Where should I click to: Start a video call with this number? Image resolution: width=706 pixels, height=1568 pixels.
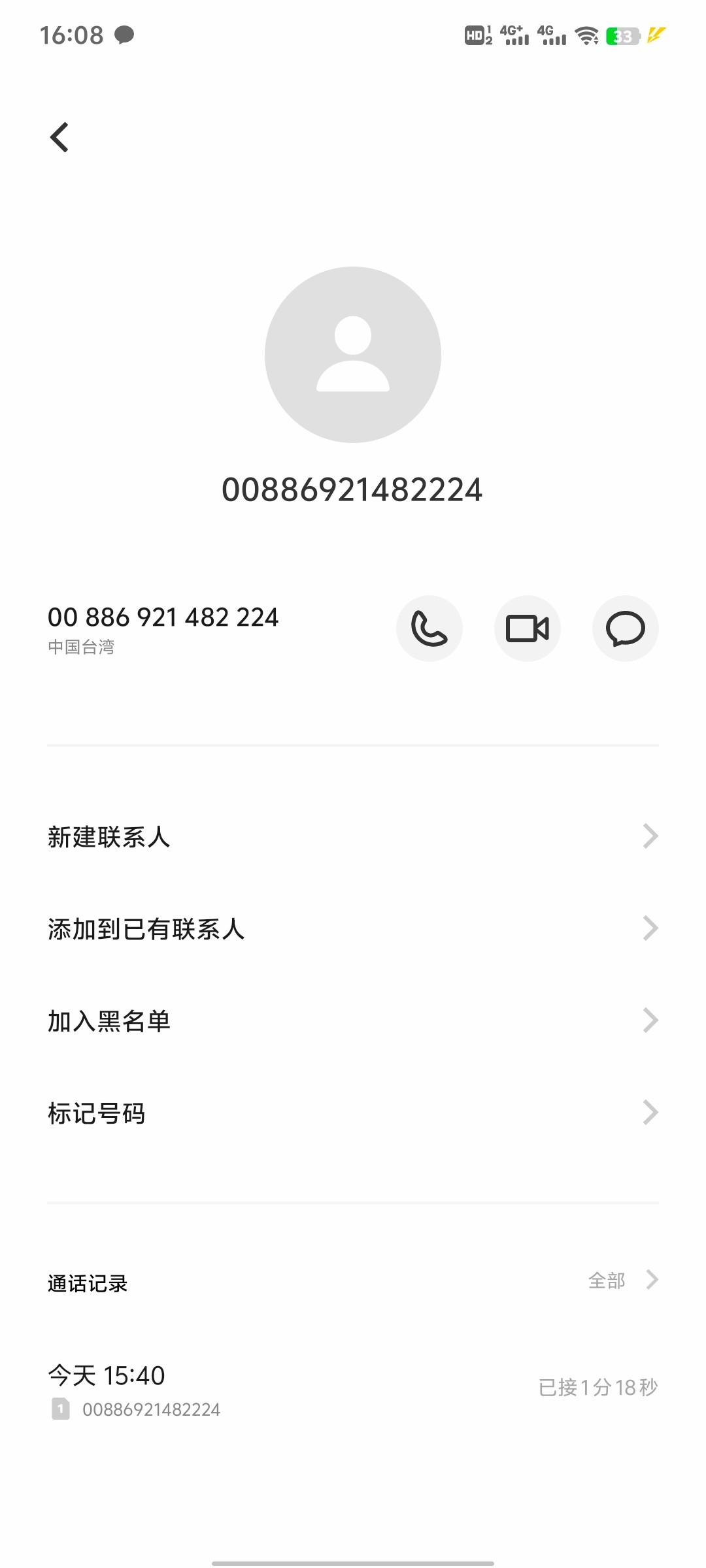pos(528,629)
